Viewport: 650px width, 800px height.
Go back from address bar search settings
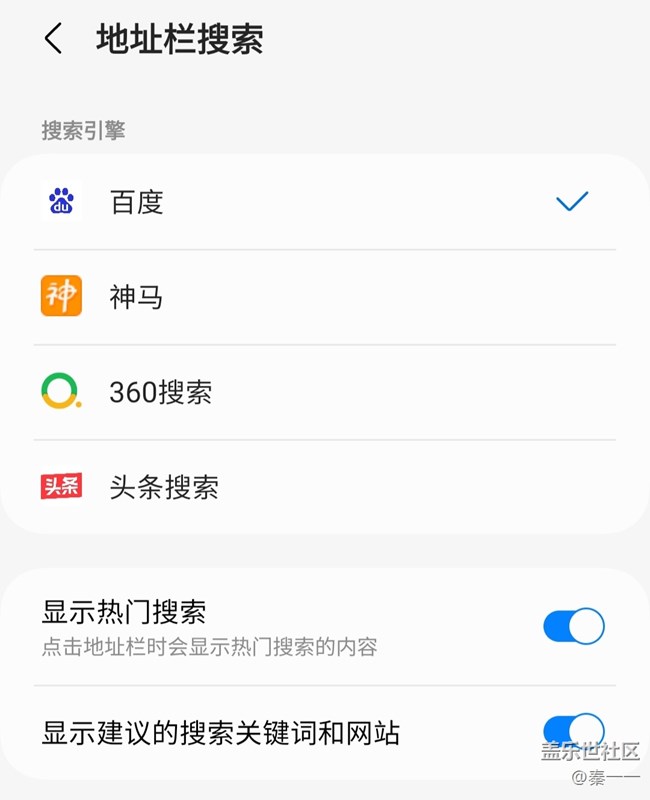(53, 39)
